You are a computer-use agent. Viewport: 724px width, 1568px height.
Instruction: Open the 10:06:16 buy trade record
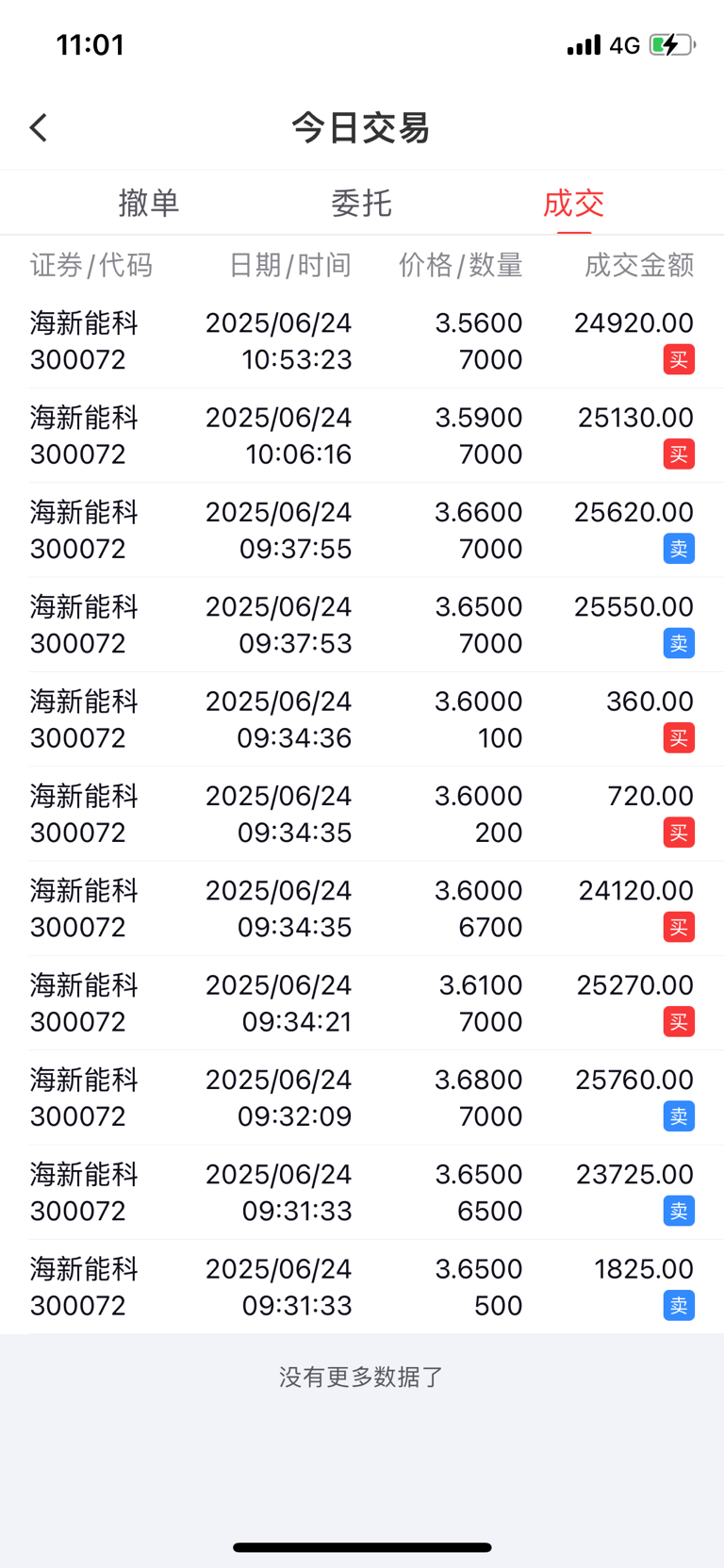click(362, 436)
